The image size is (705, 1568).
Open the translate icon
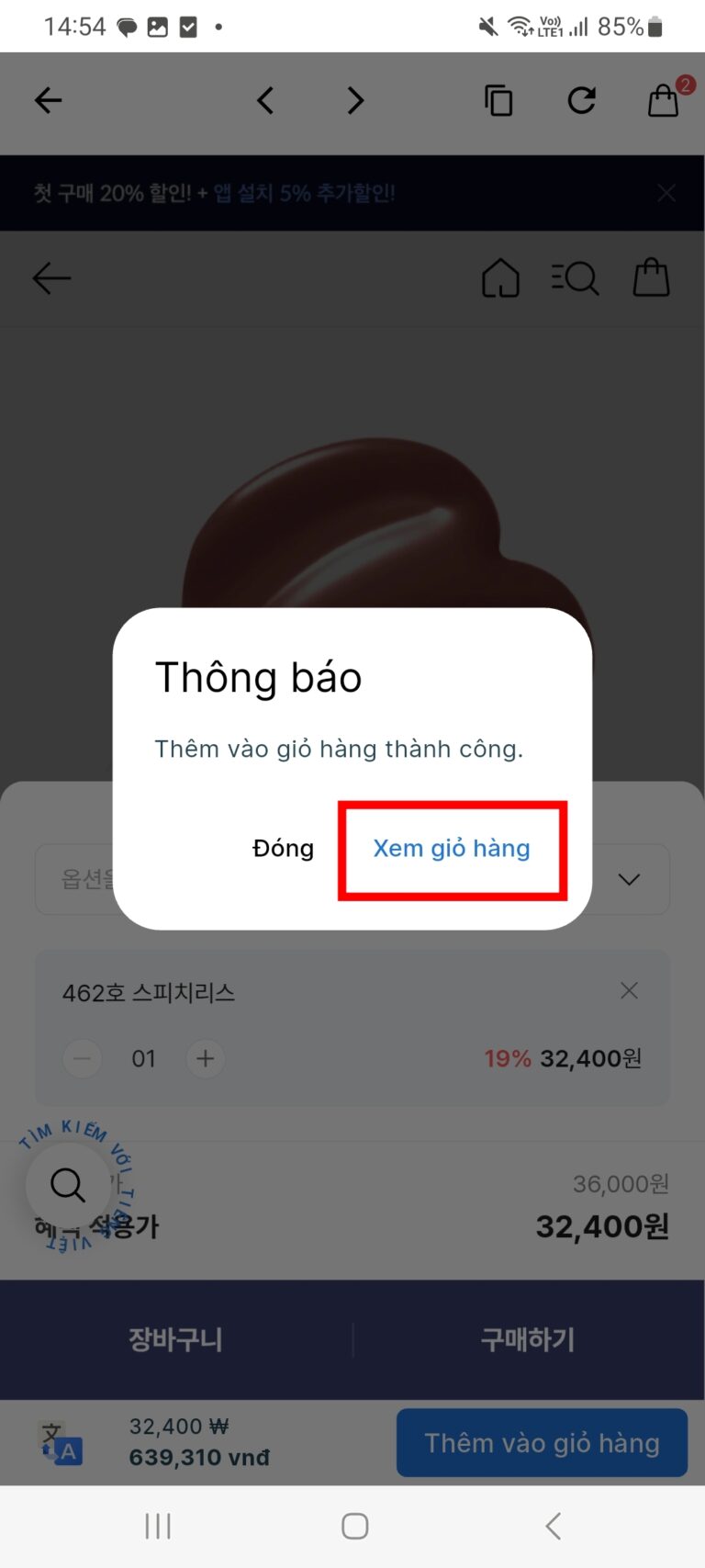click(x=61, y=1442)
